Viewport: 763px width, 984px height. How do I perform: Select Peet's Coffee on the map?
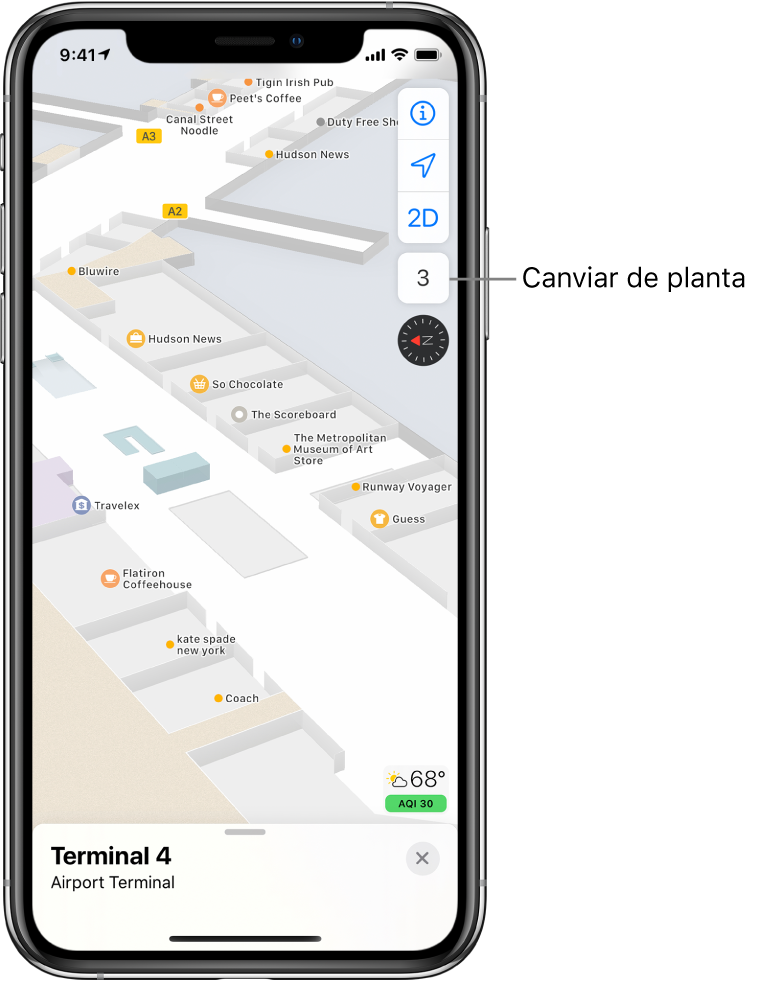[x=217, y=98]
